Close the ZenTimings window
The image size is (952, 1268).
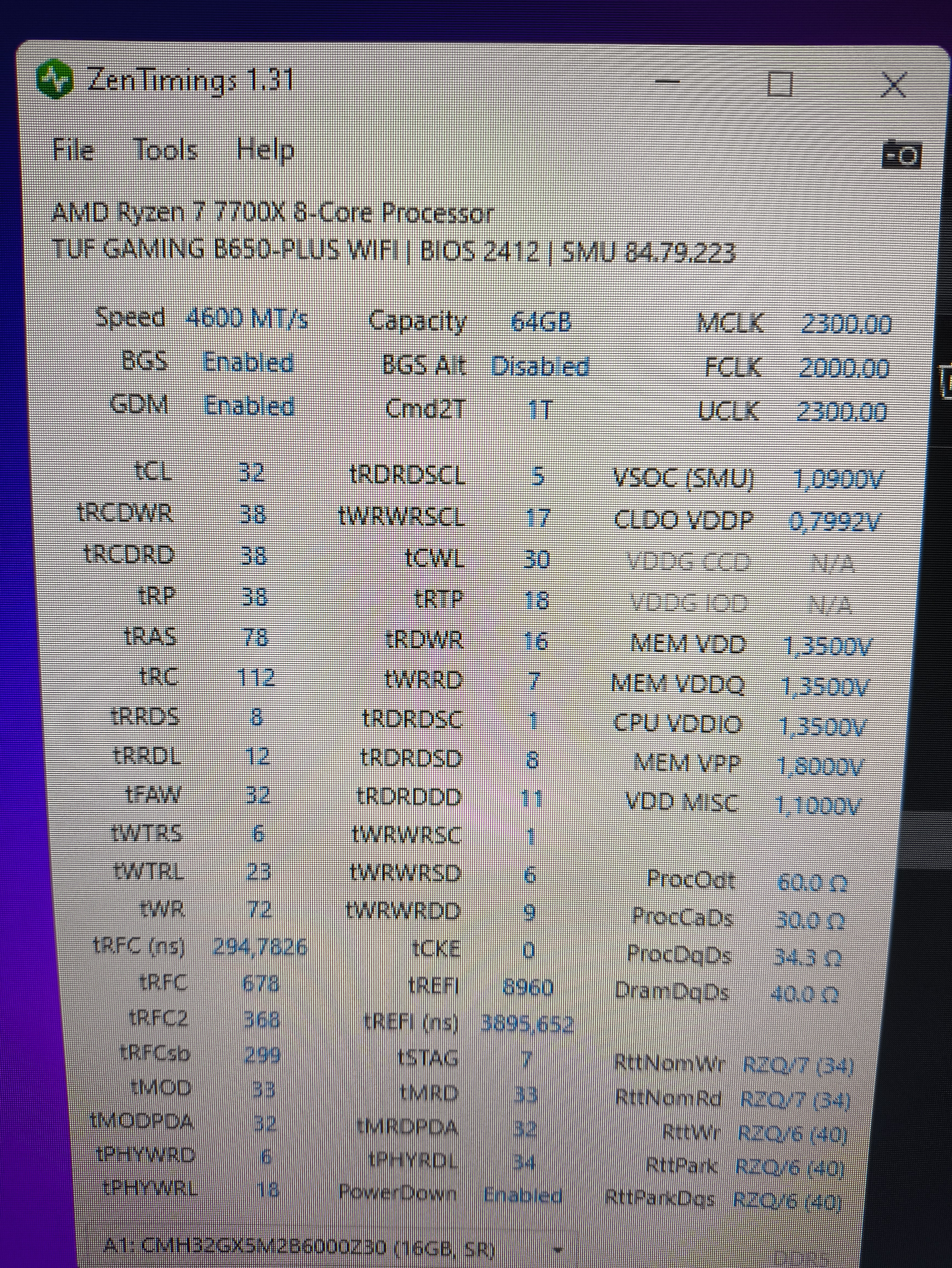point(893,85)
